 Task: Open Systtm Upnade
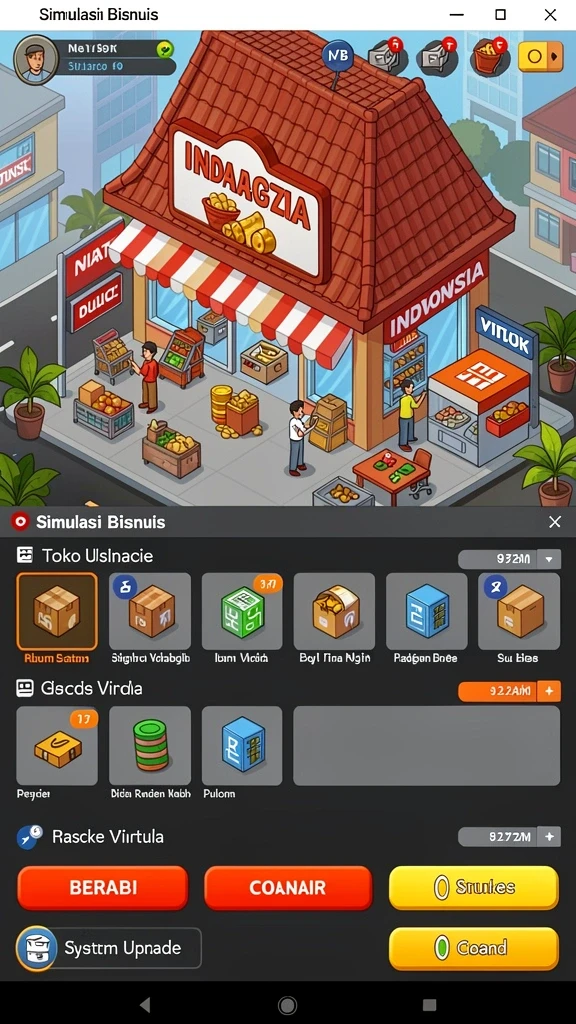coord(108,948)
